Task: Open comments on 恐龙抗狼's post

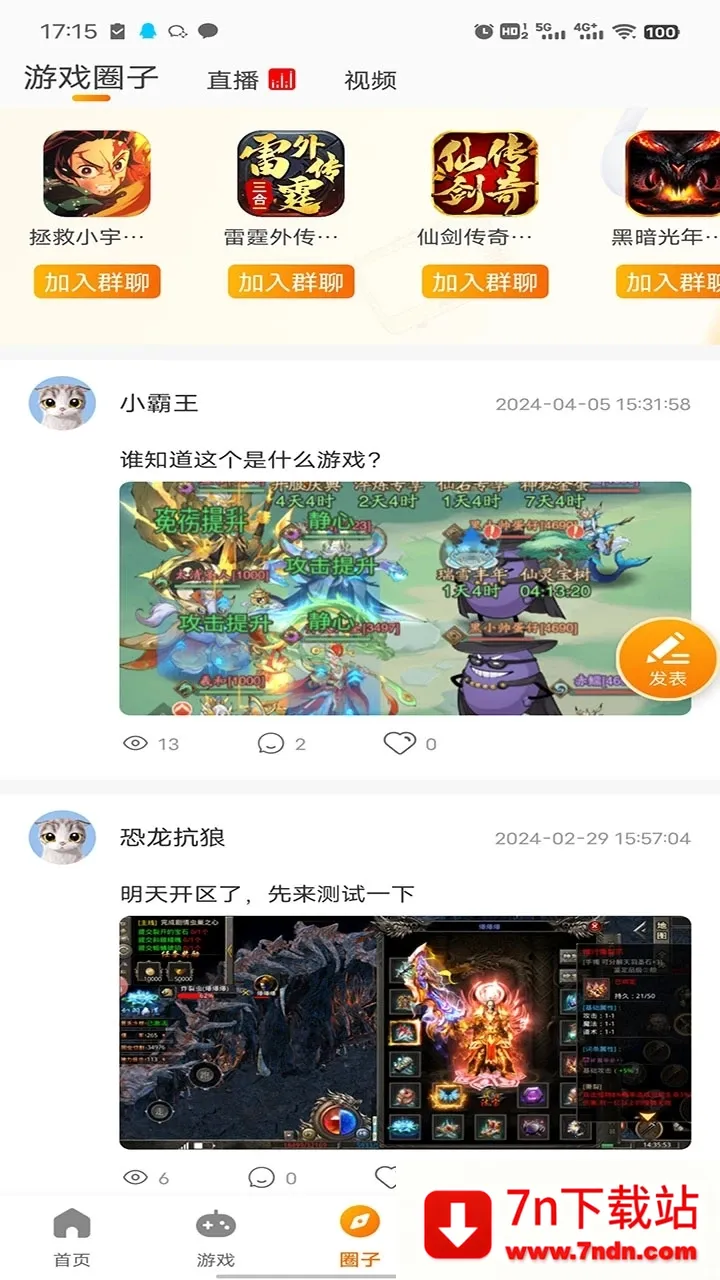Action: [262, 1177]
